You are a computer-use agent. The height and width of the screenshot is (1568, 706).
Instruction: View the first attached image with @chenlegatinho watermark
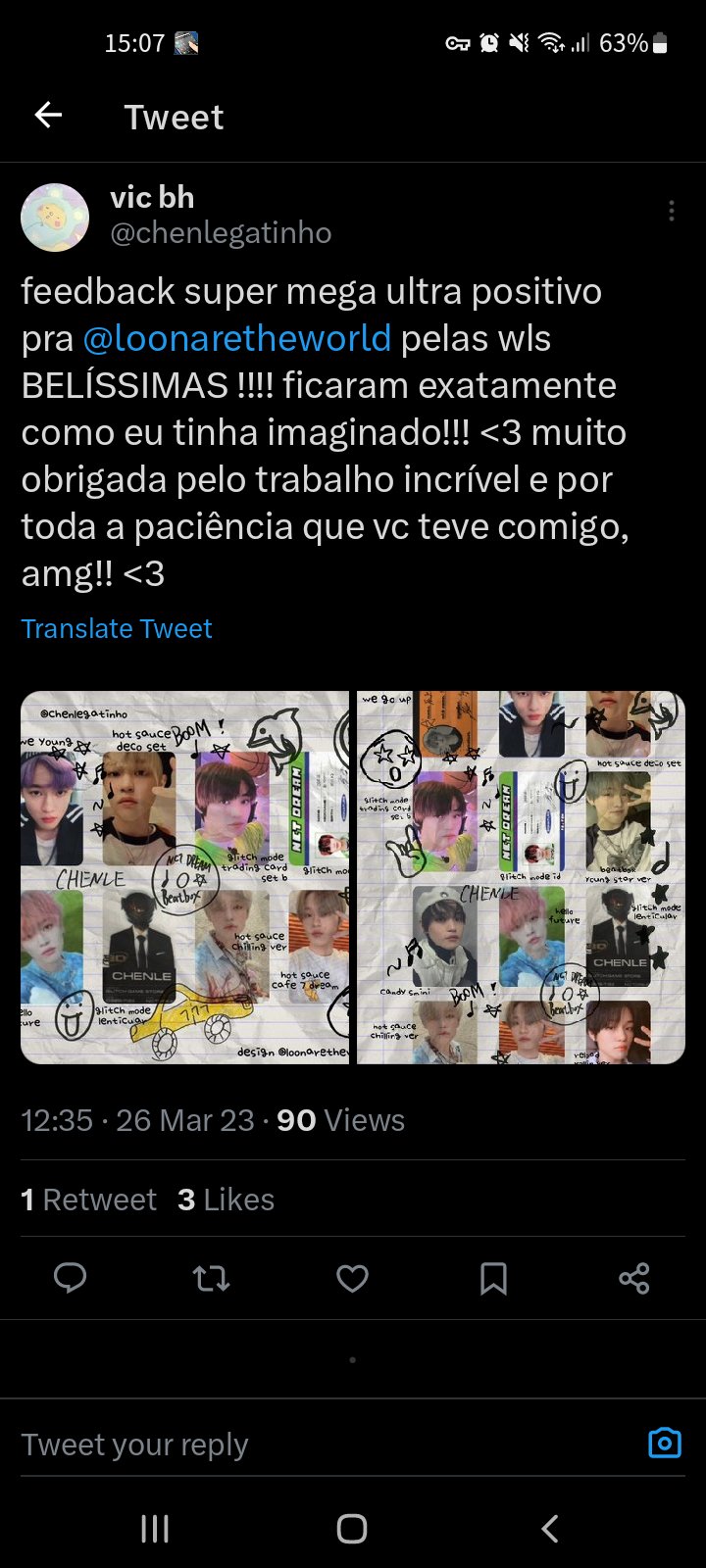click(185, 877)
